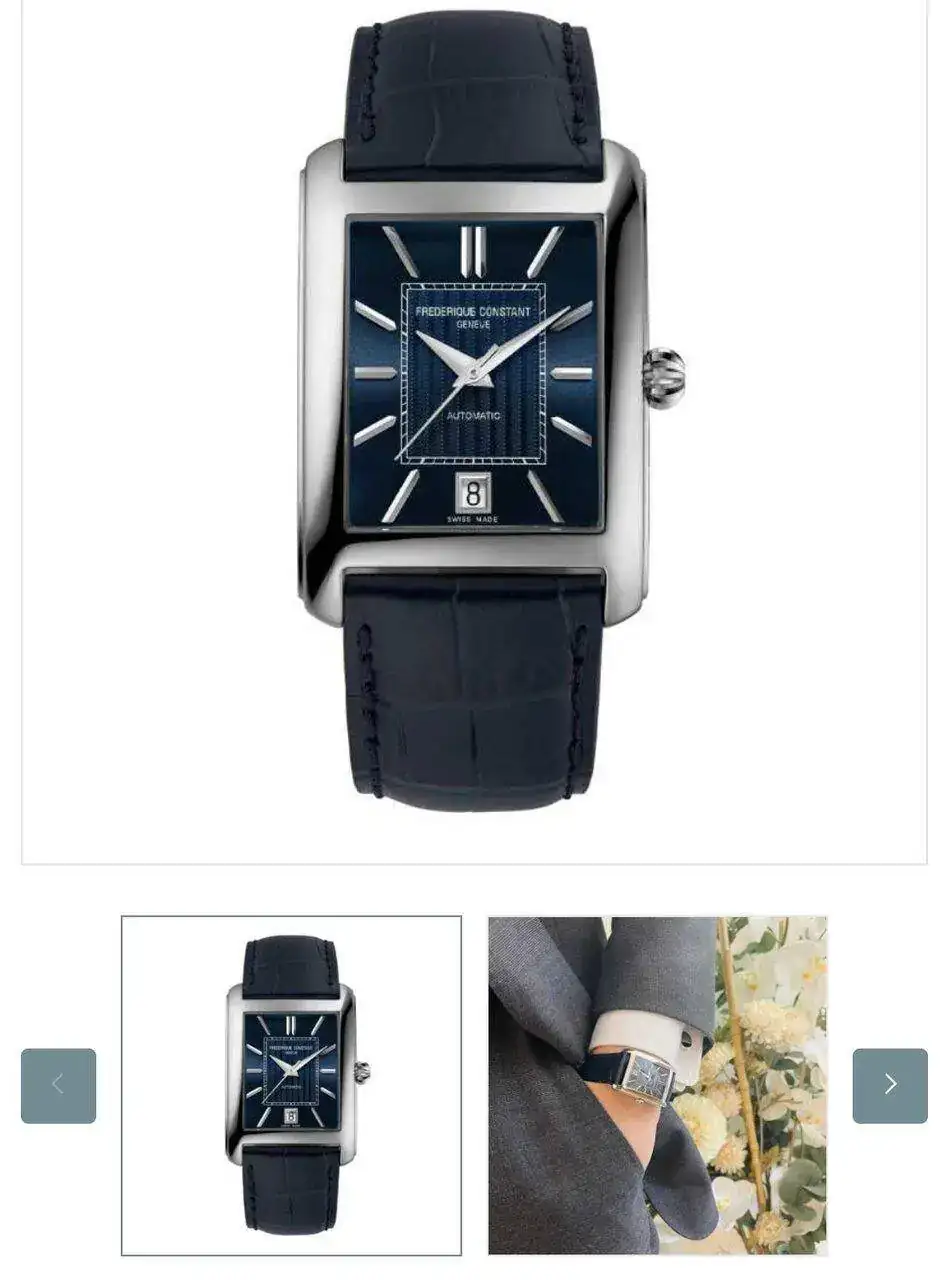Image resolution: width=948 pixels, height=1280 pixels.
Task: Show the next gallery thumbnails
Action: click(889, 1085)
